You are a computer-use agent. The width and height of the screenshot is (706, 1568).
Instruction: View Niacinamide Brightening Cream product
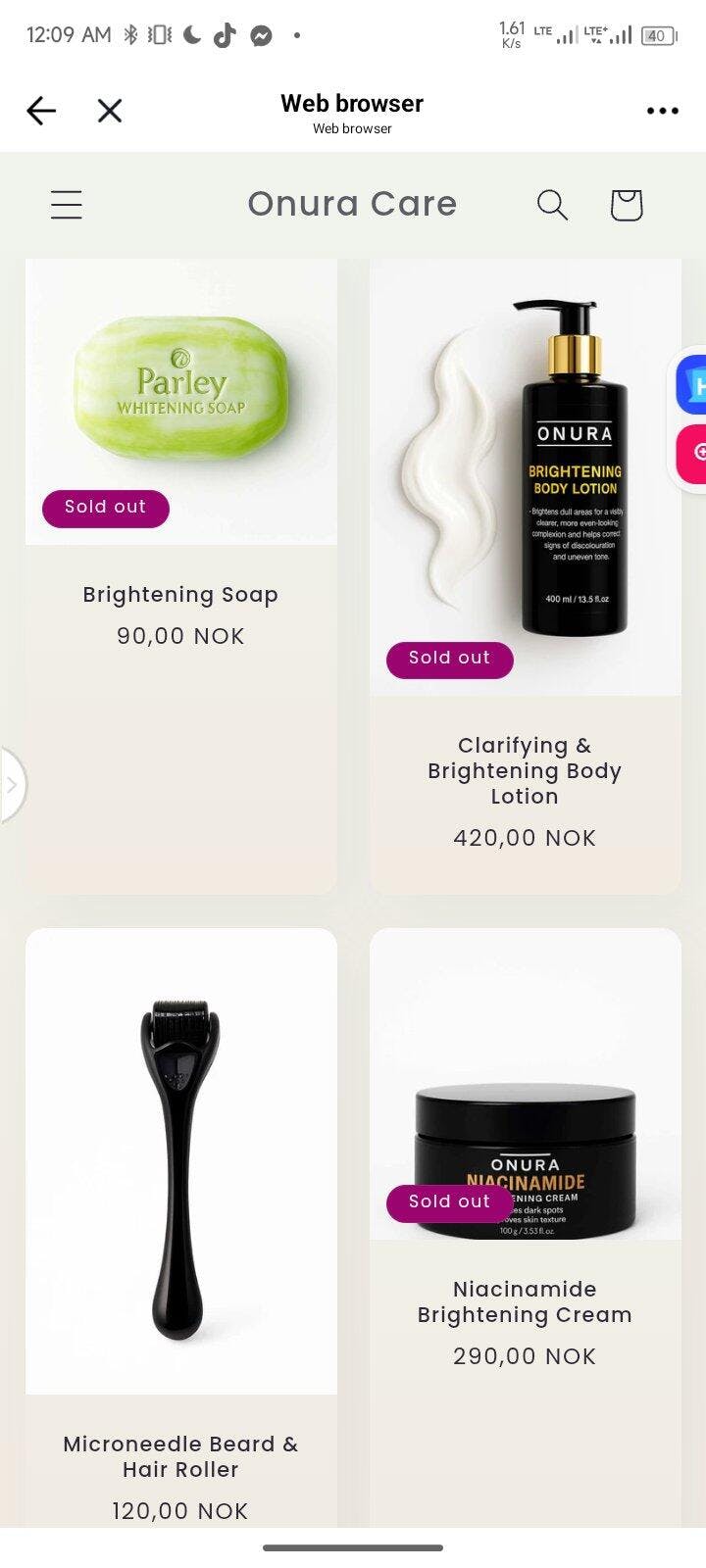click(525, 1301)
